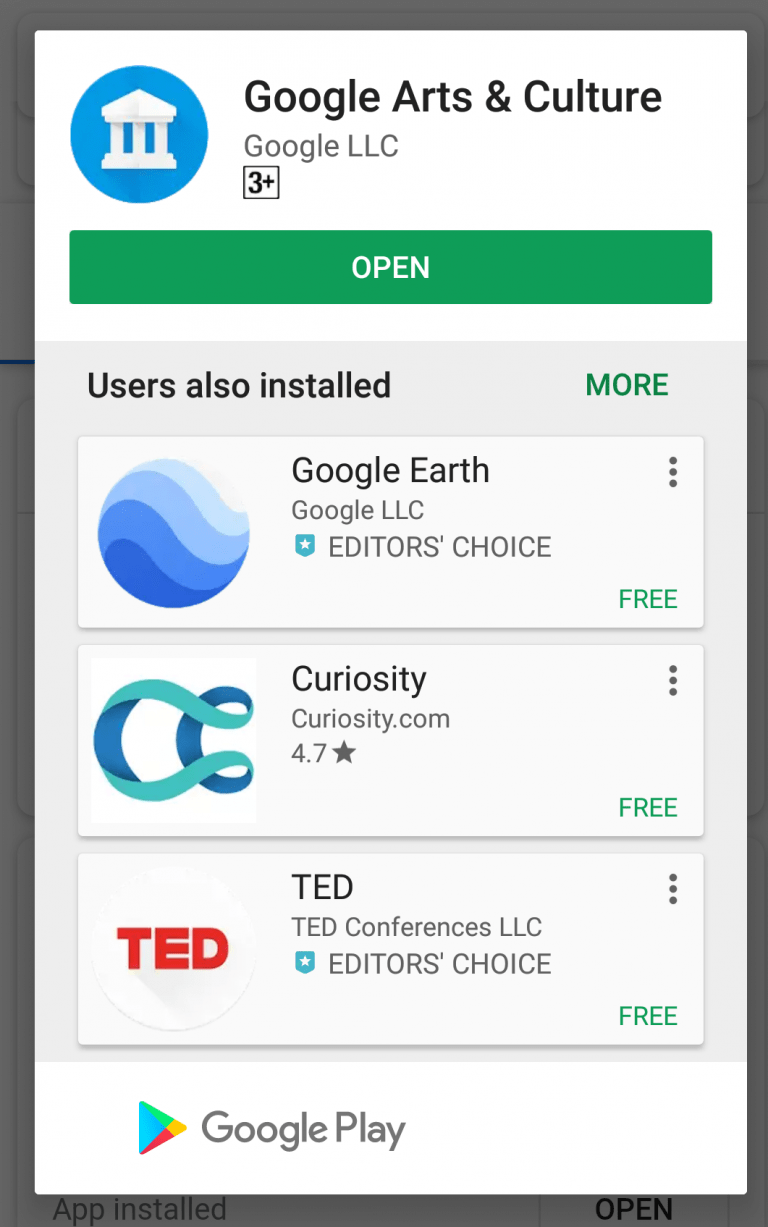
Task: Open the Google Earth app card
Action: coord(390,532)
